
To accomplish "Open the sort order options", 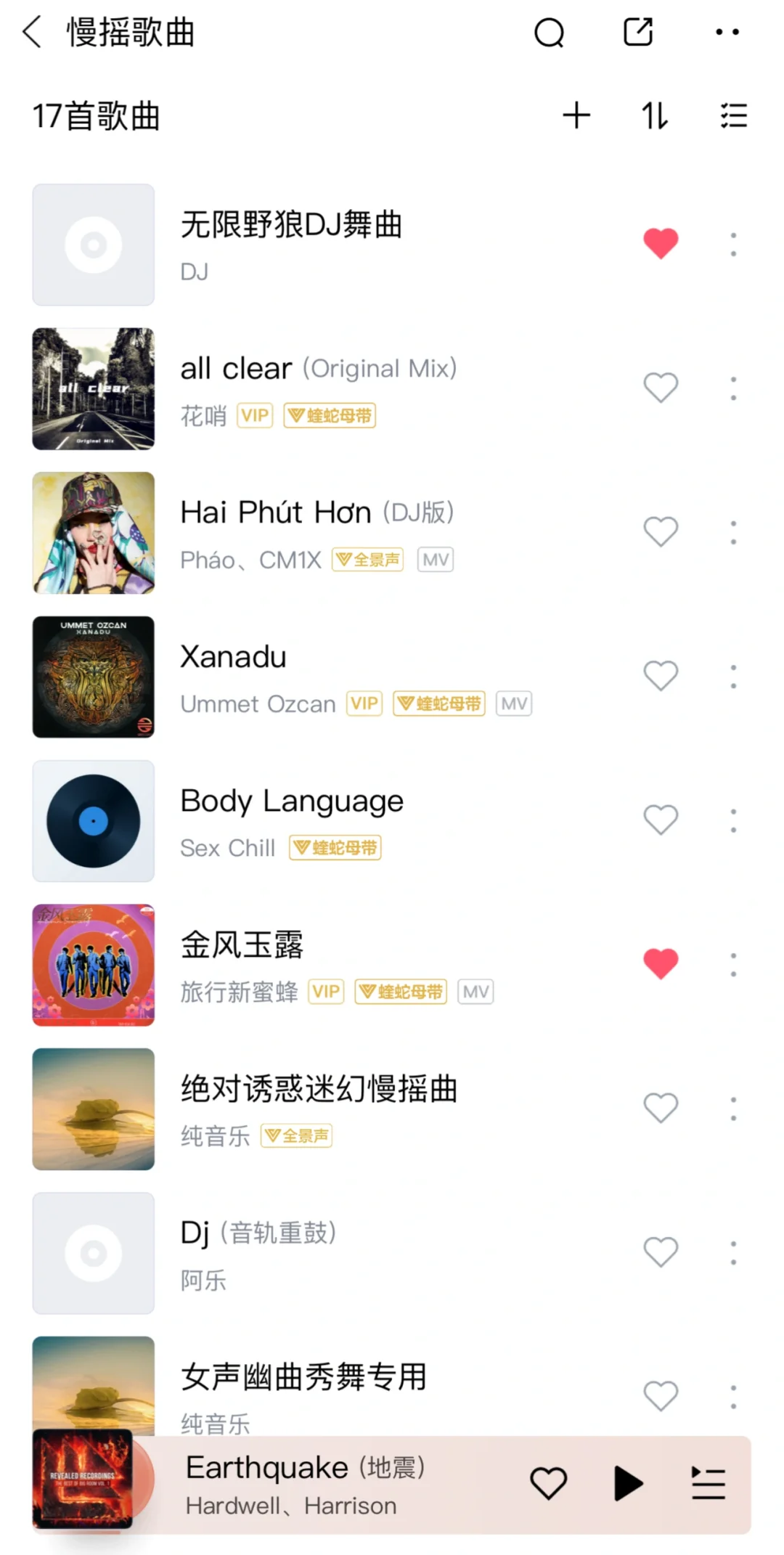I will [x=655, y=115].
